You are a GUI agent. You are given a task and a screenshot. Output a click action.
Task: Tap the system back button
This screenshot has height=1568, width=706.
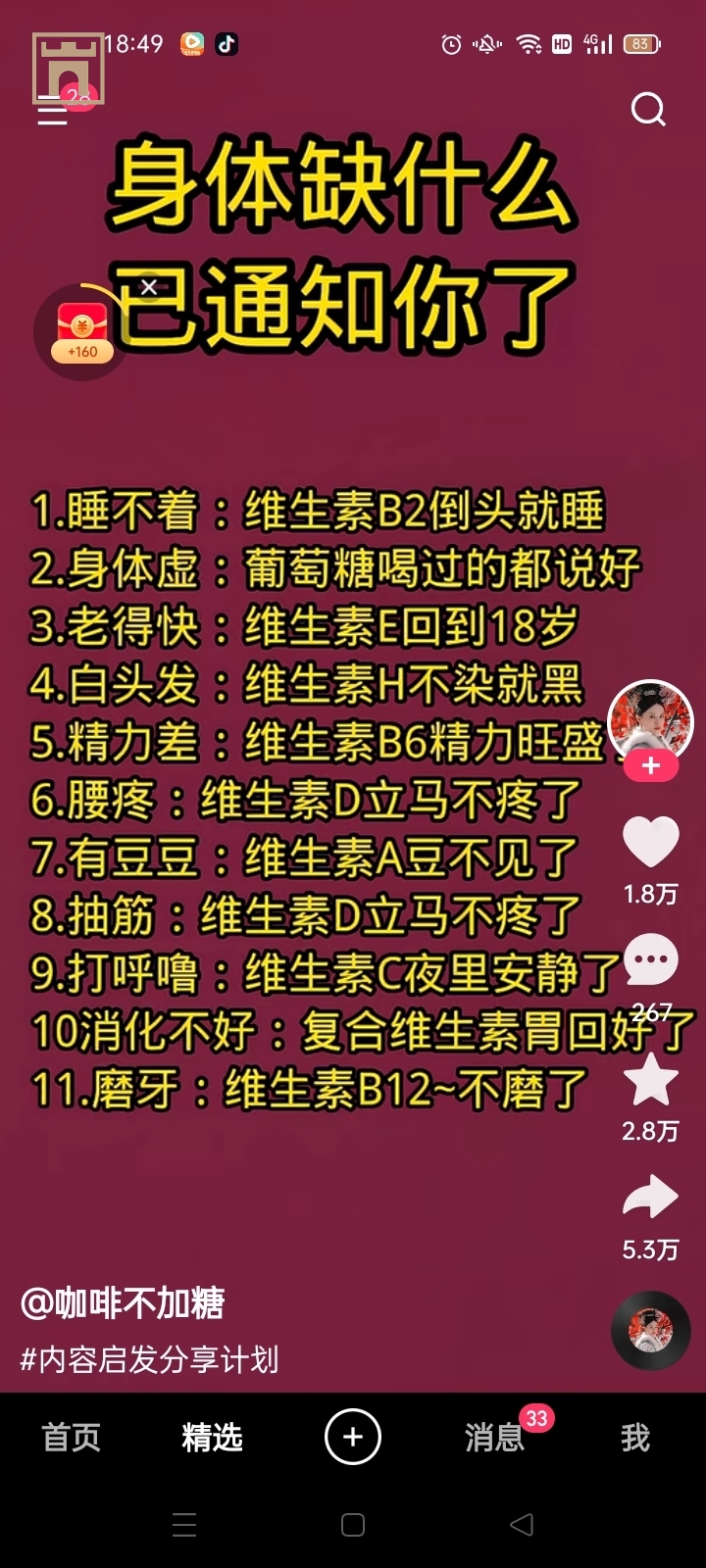(x=522, y=1524)
